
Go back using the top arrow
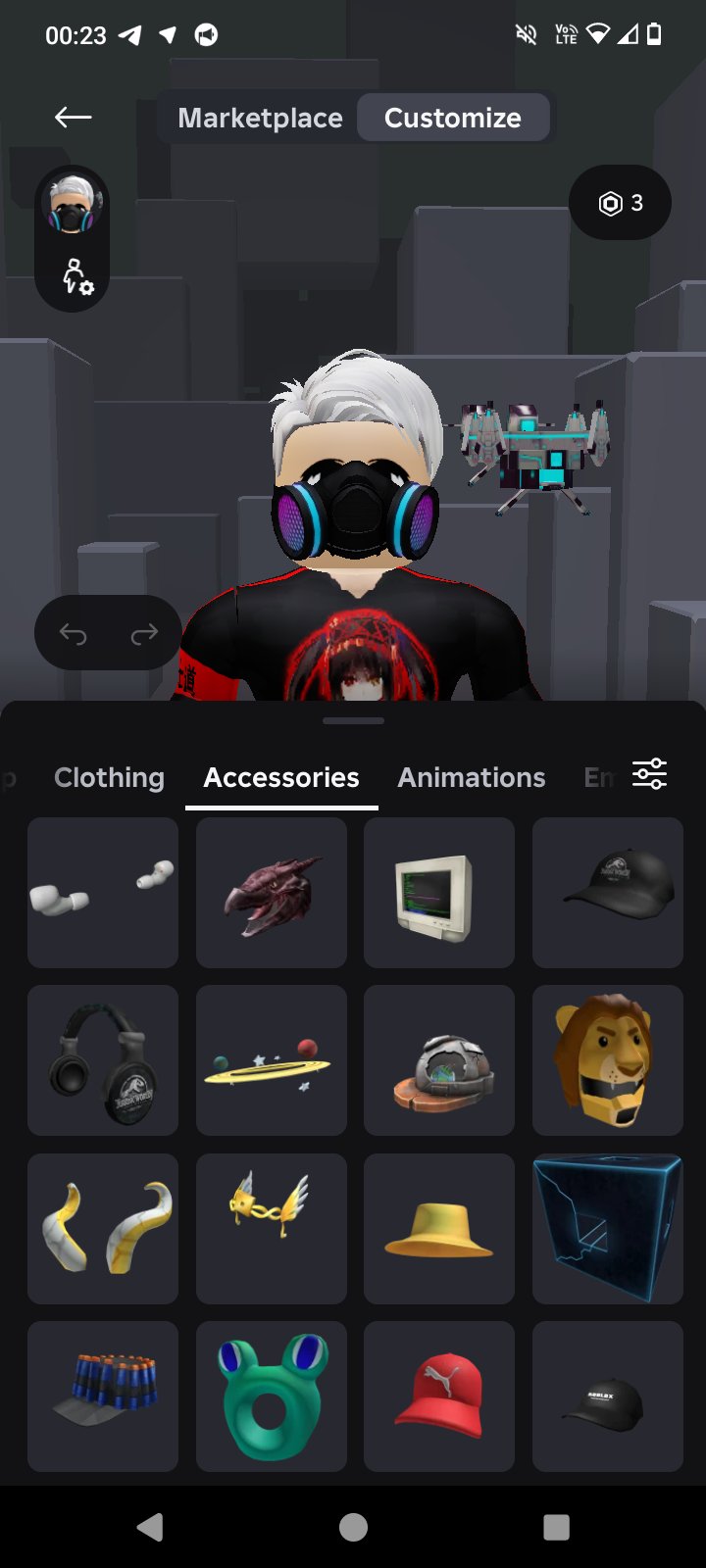pos(73,118)
